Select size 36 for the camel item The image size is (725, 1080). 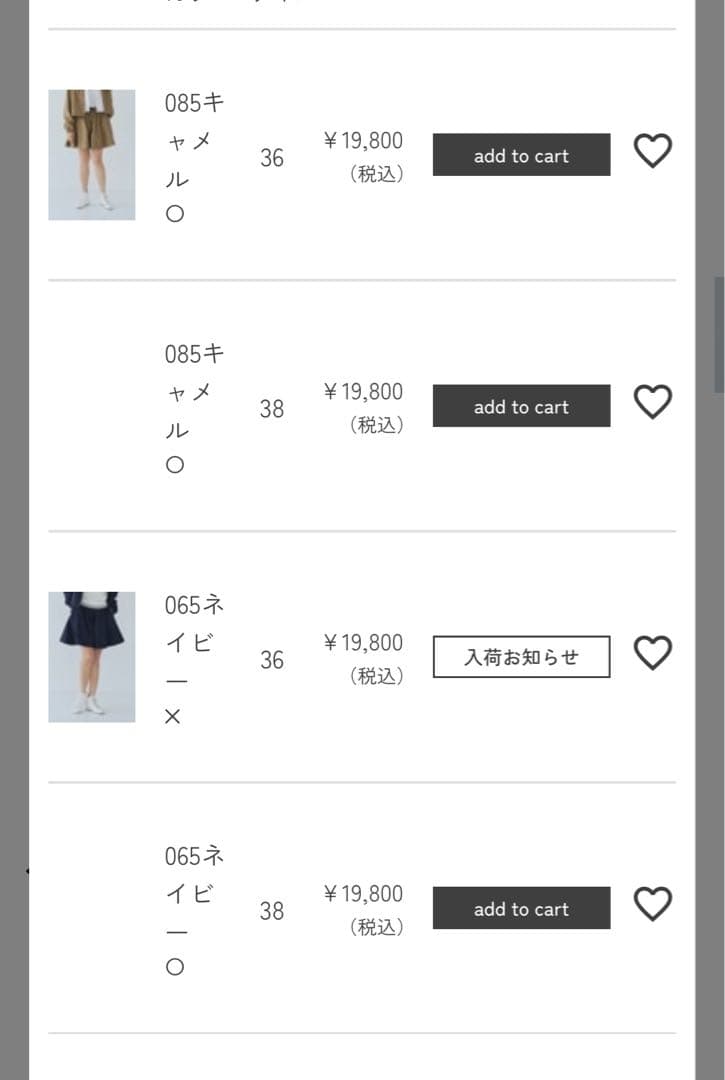(x=271, y=157)
